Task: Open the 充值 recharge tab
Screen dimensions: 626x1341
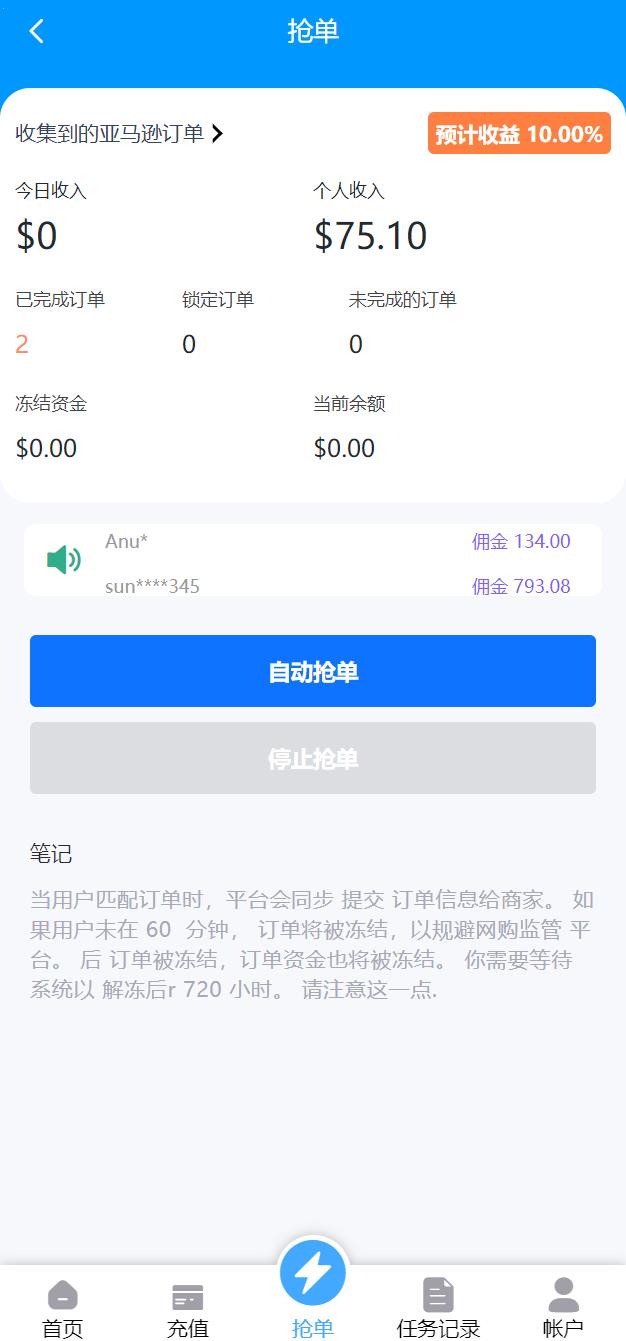Action: [187, 1307]
